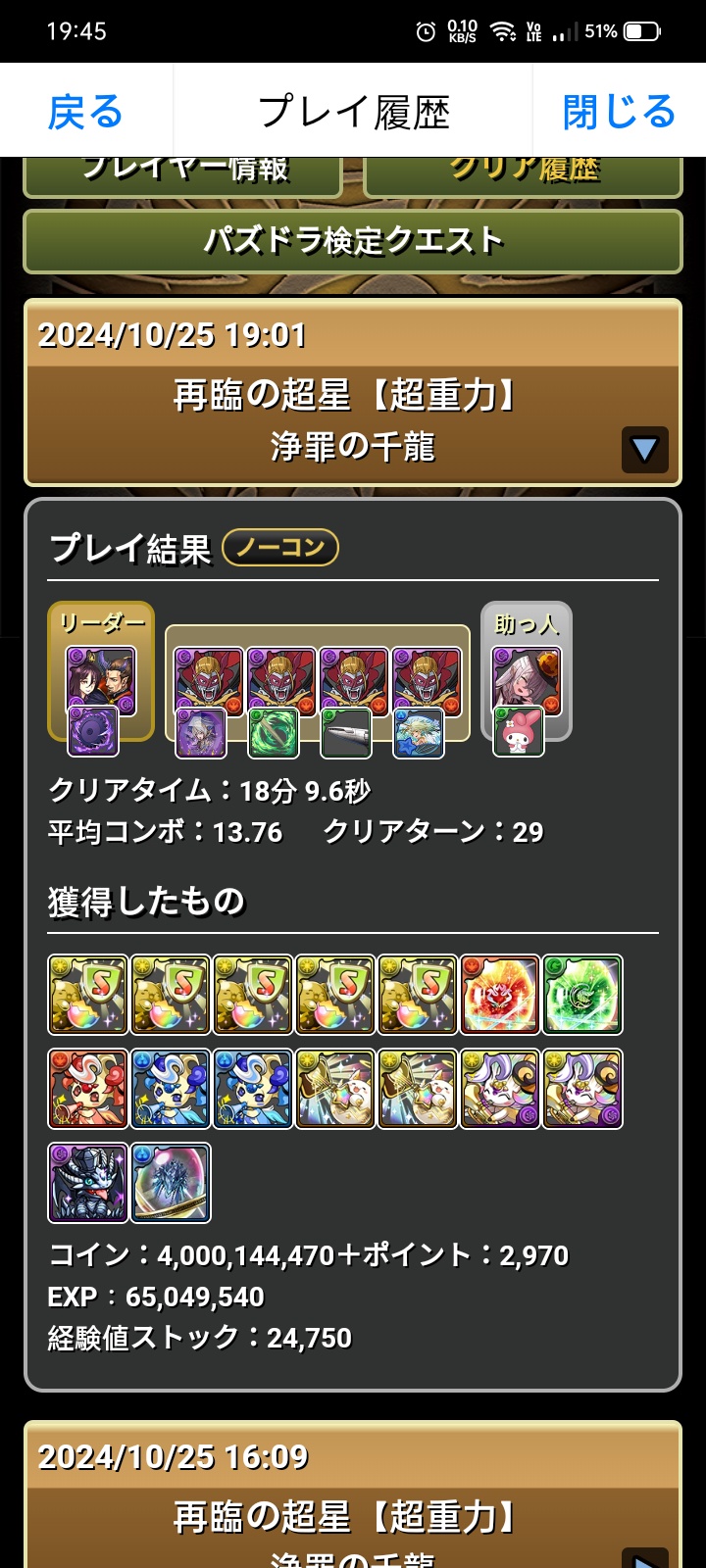Switch to the クリア履歴 tab

[523, 174]
